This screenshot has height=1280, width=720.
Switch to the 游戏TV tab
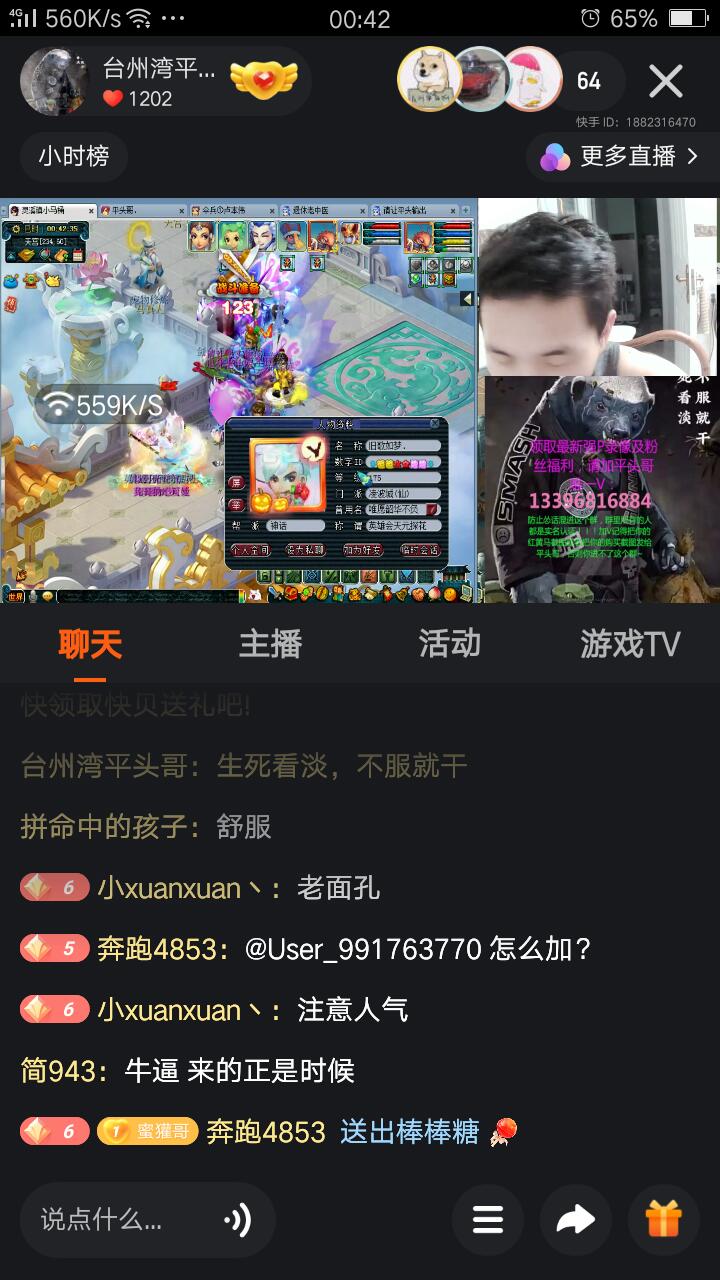point(630,644)
